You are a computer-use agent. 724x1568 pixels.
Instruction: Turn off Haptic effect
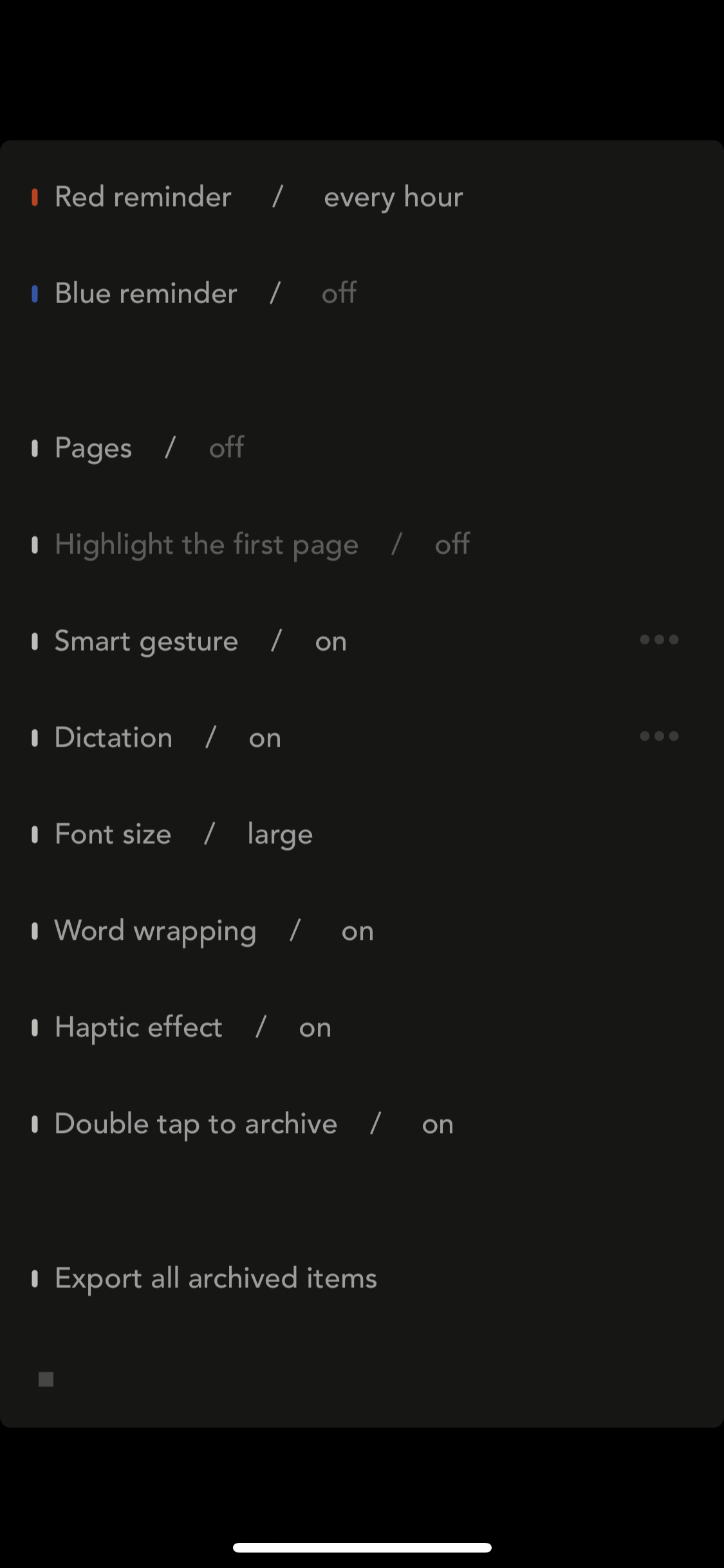tap(315, 1027)
